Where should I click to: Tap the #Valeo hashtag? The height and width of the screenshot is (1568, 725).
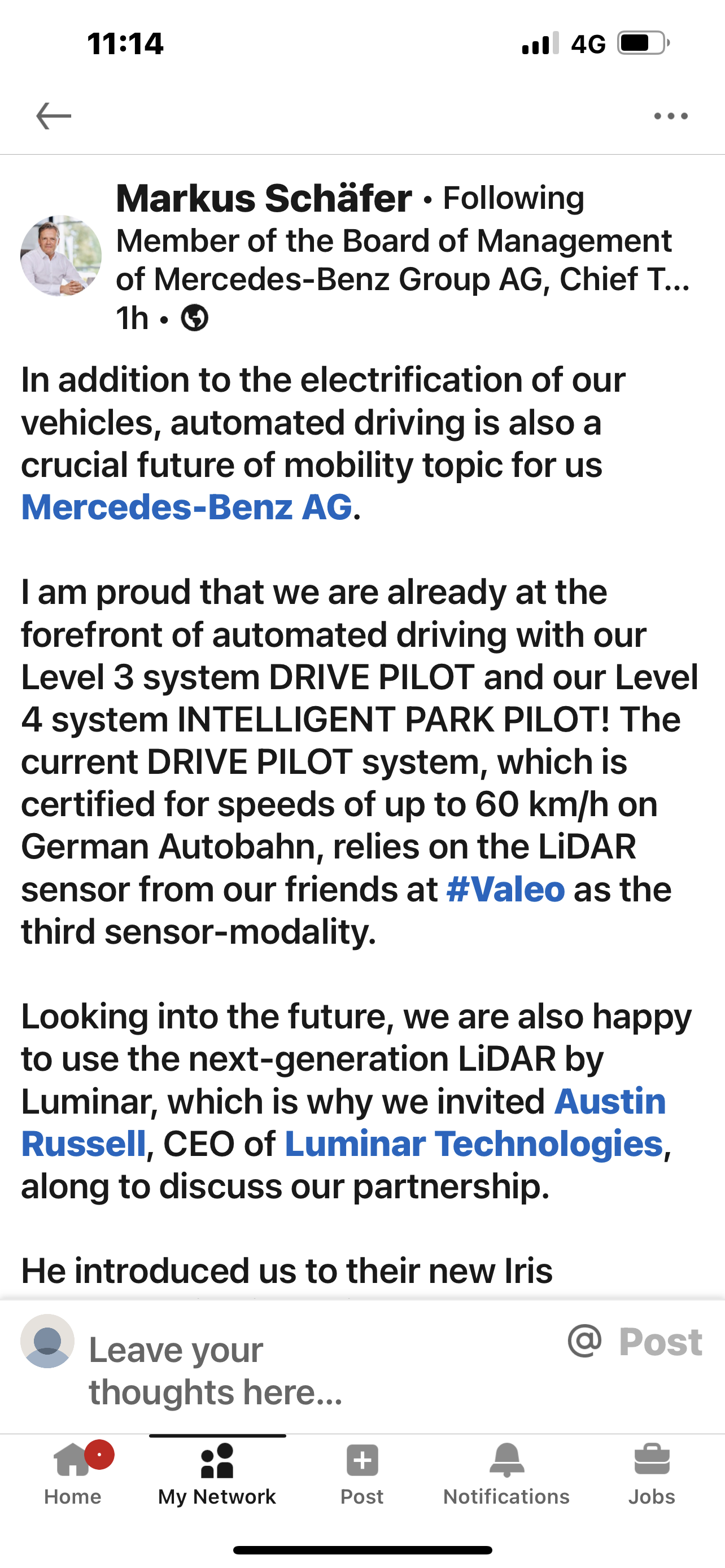[x=505, y=890]
